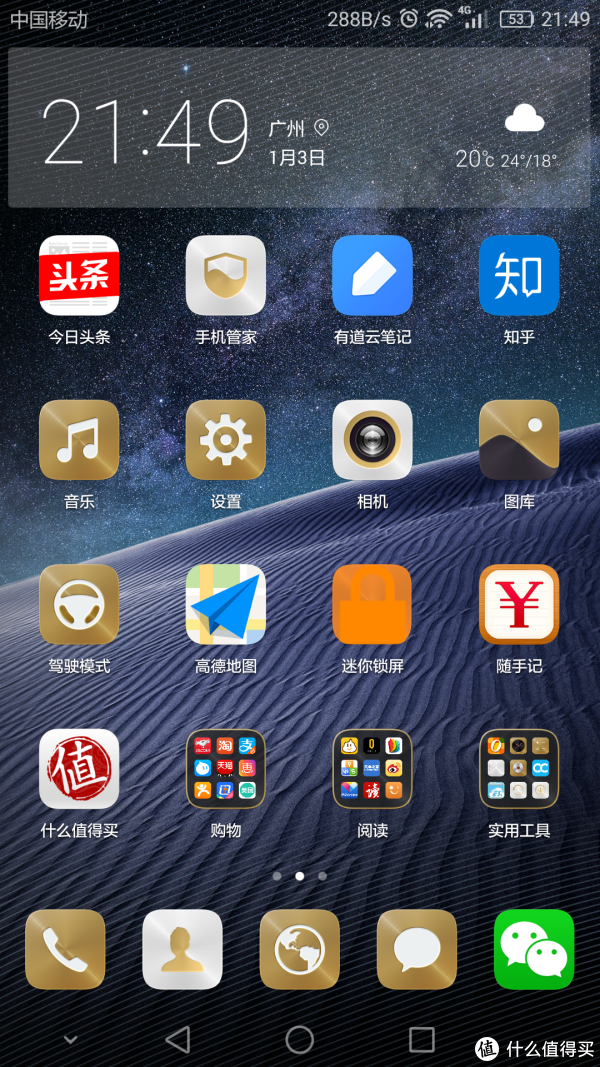The height and width of the screenshot is (1067, 600).
Task: Open the 购物 shopping folder
Action: (226, 769)
